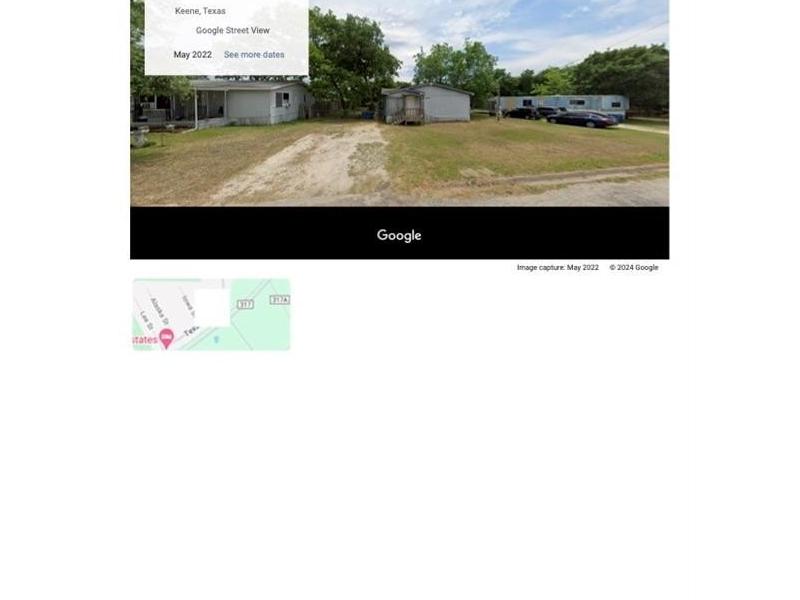Open the See more dates link
This screenshot has height=600, width=800.
pyautogui.click(x=254, y=55)
